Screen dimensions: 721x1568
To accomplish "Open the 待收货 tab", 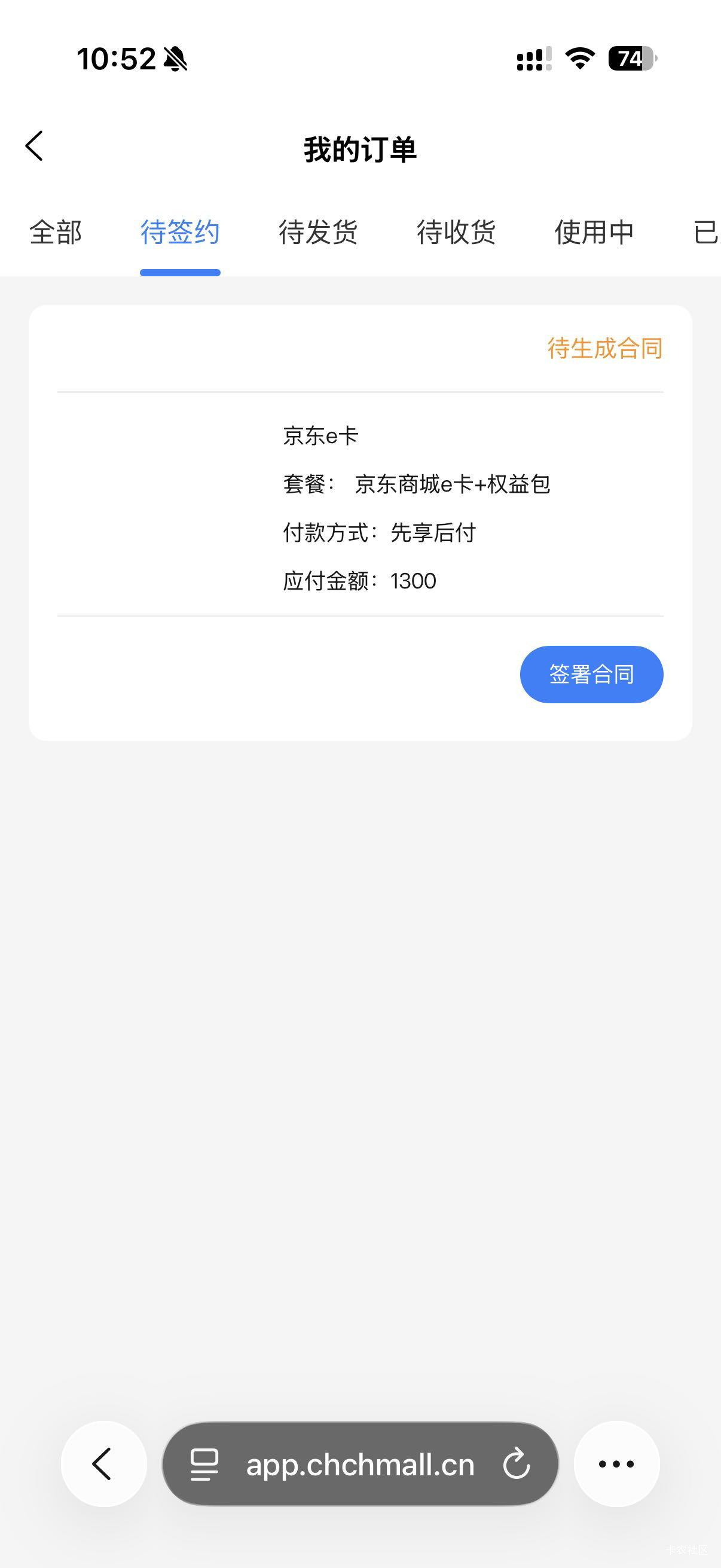I will pyautogui.click(x=456, y=233).
